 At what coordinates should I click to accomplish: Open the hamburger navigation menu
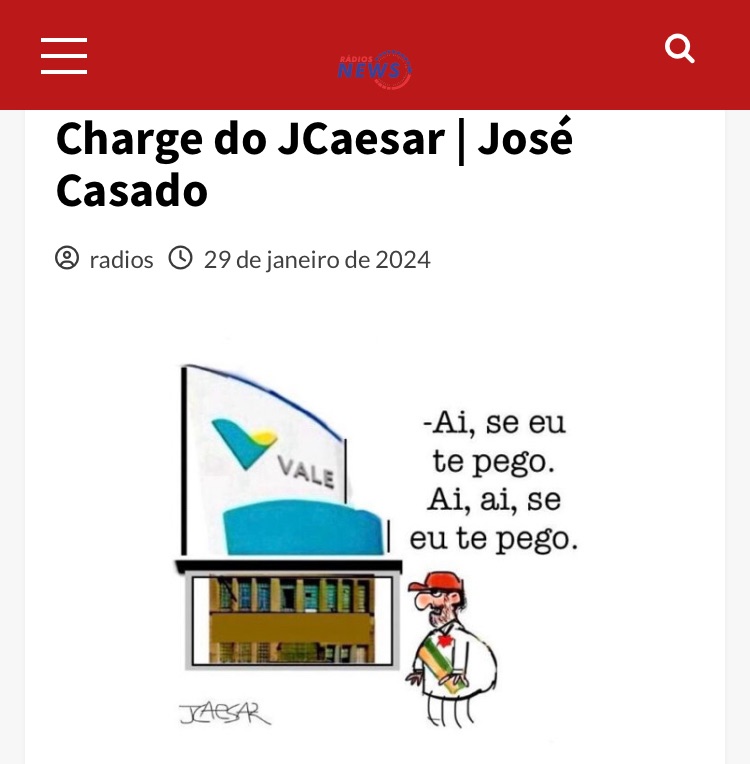coord(64,56)
